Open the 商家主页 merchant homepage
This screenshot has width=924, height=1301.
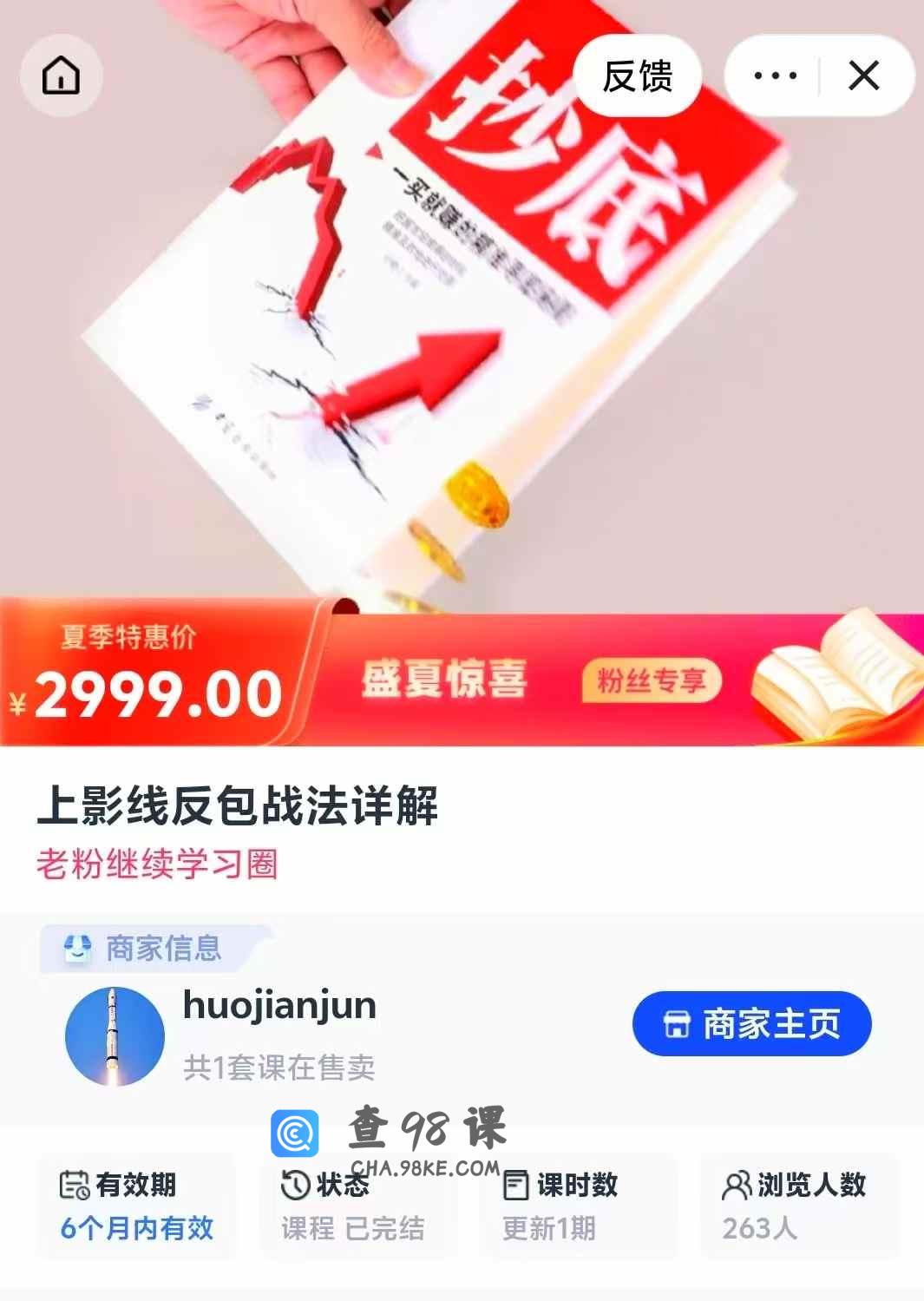[x=751, y=1024]
